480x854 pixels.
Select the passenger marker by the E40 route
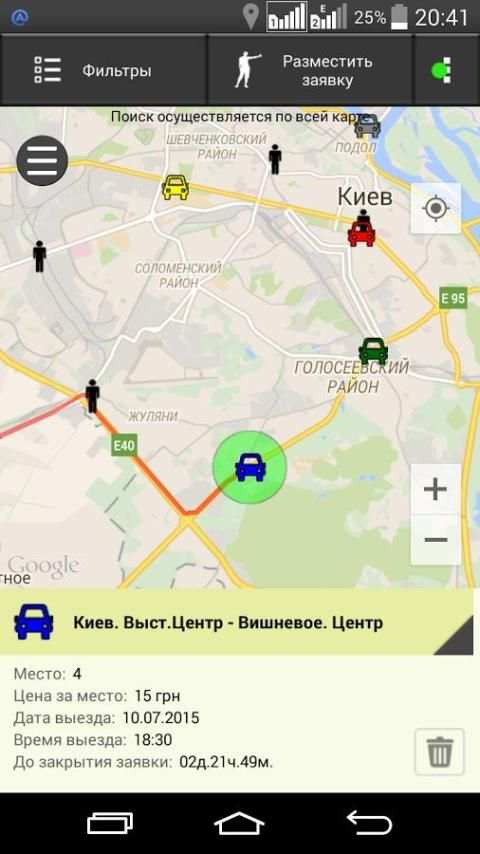[x=93, y=396]
